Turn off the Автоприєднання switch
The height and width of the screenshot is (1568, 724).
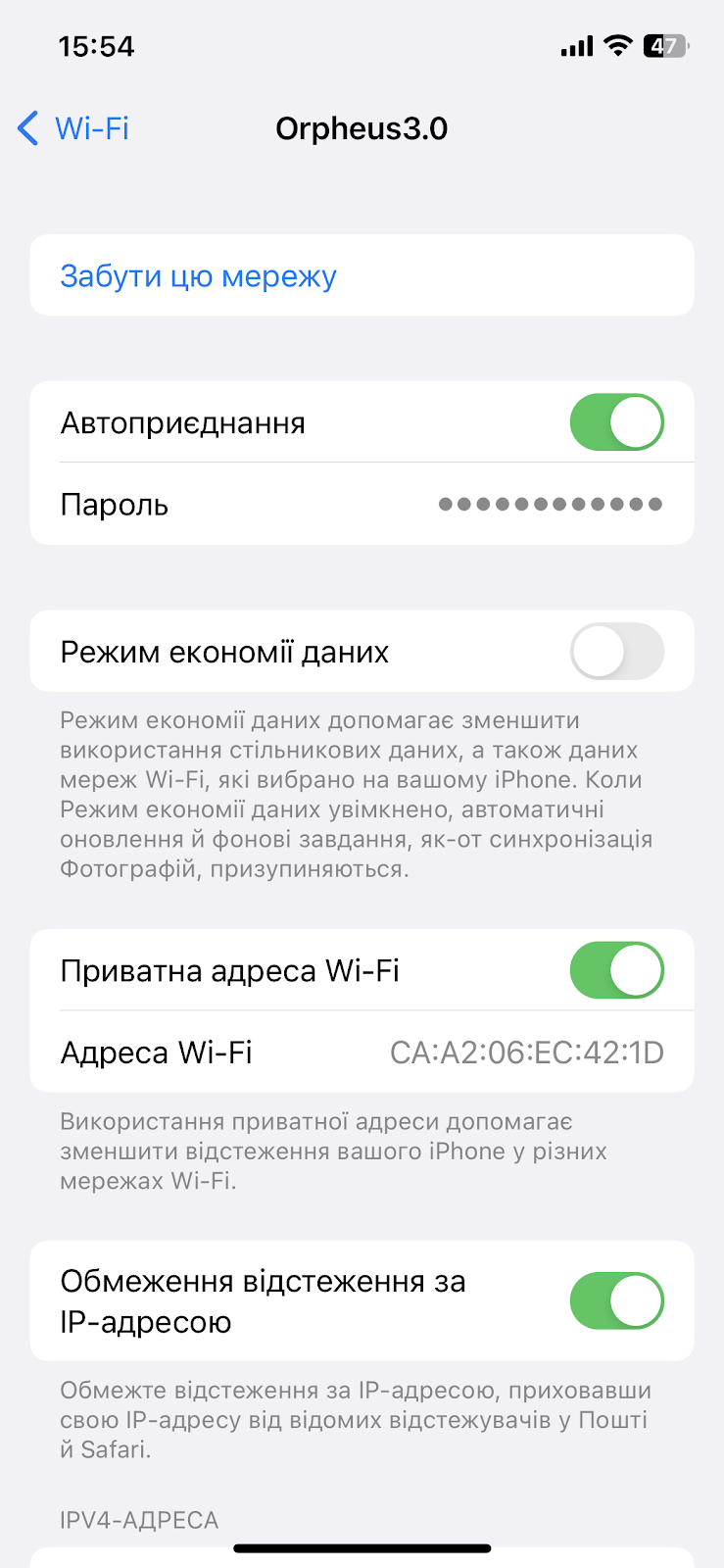617,422
